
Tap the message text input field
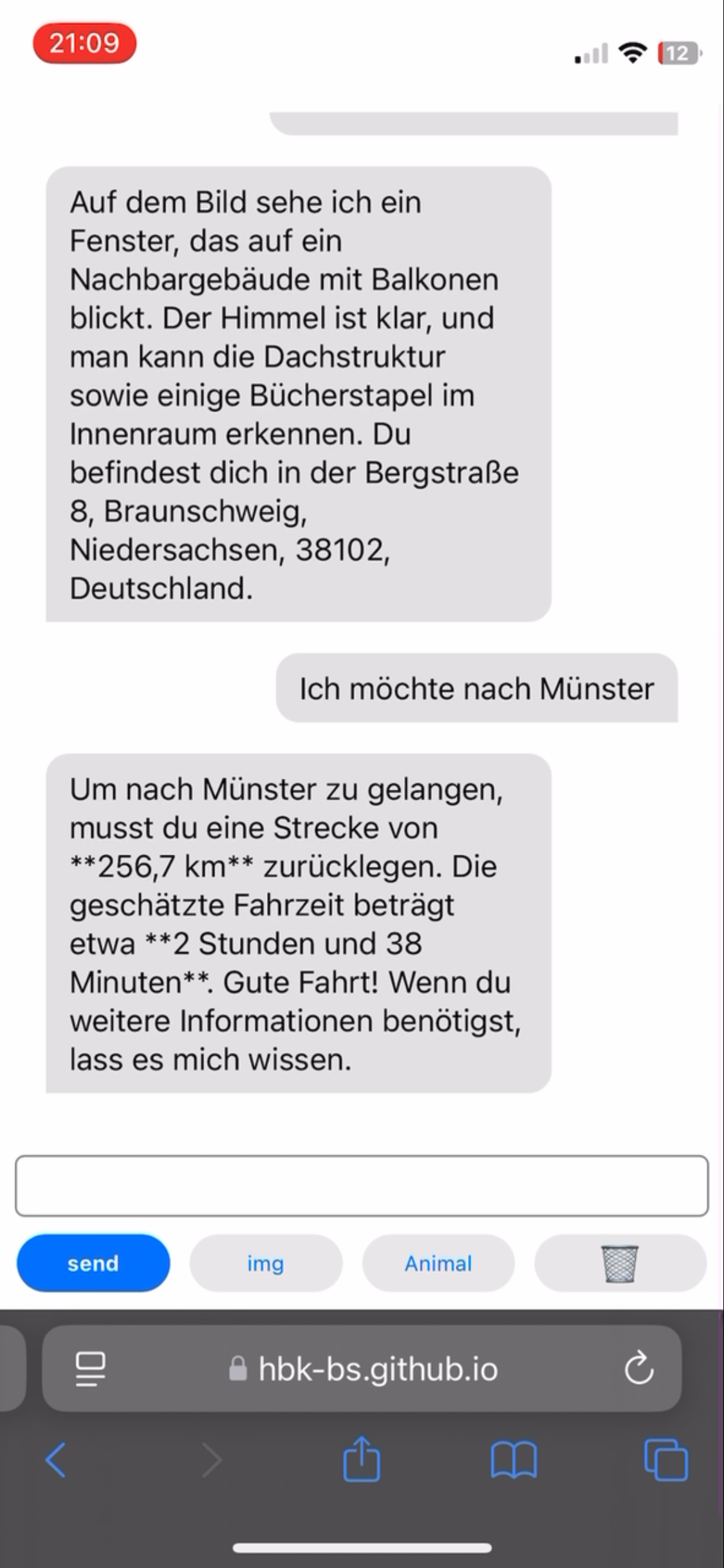point(362,1186)
